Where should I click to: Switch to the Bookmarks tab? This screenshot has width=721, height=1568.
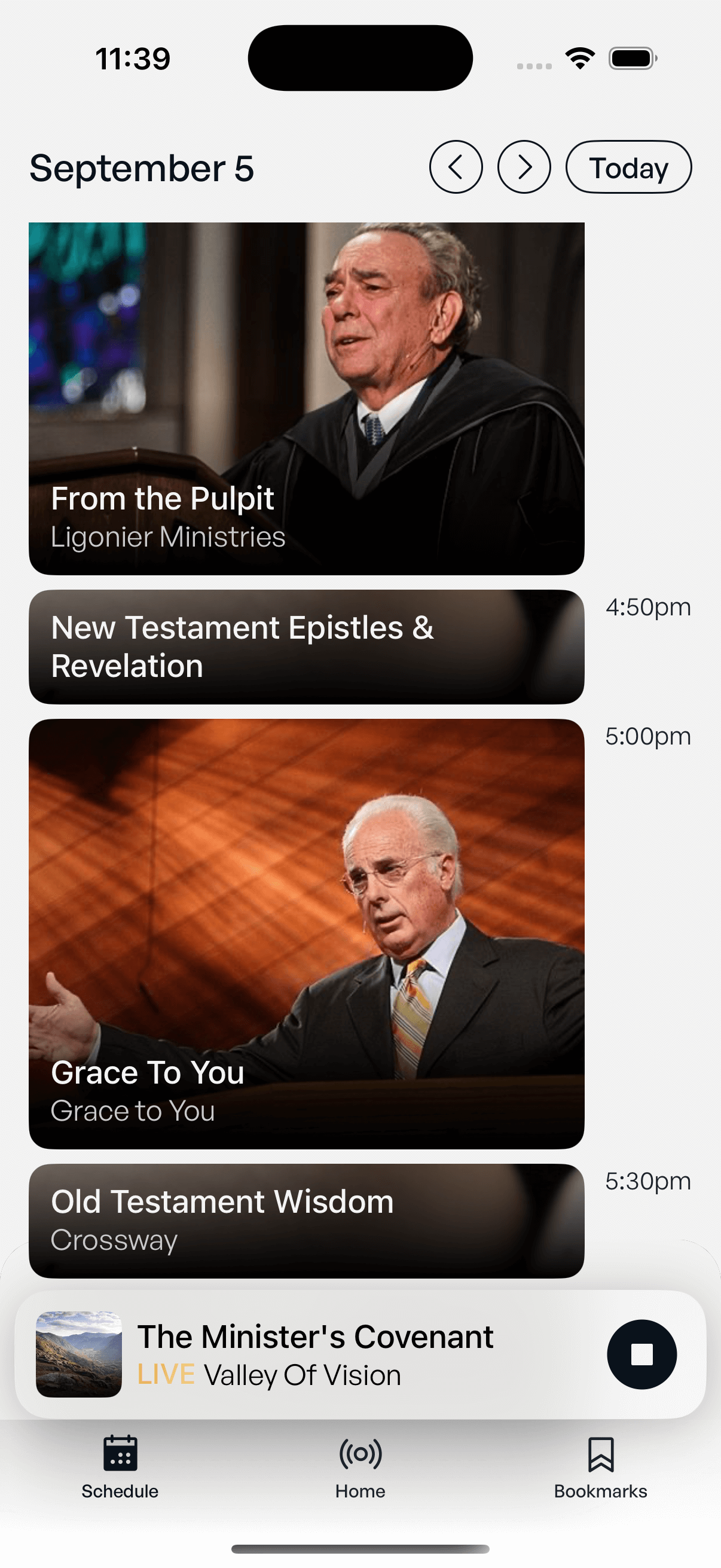coord(600,1467)
